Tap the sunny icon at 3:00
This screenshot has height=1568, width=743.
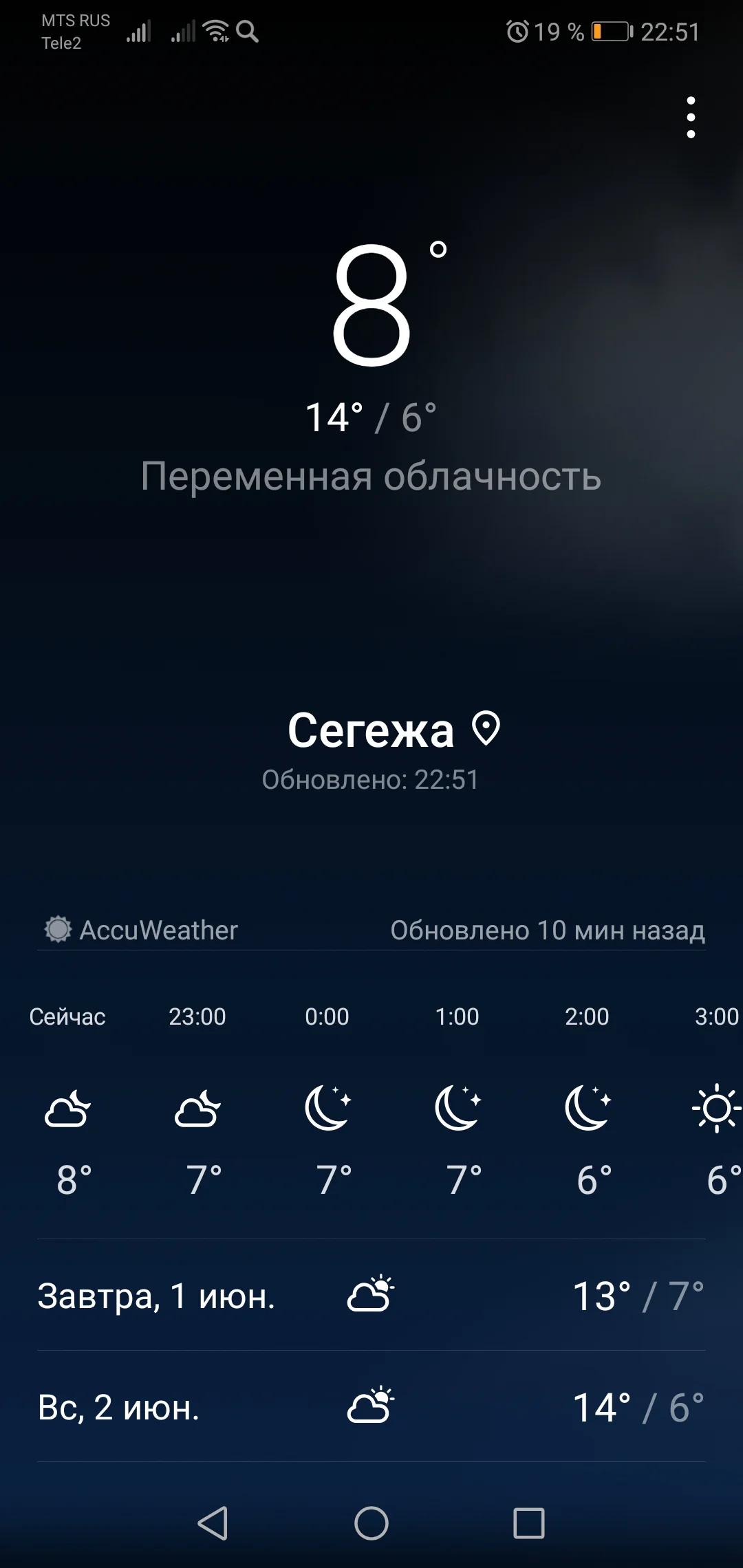[715, 1109]
